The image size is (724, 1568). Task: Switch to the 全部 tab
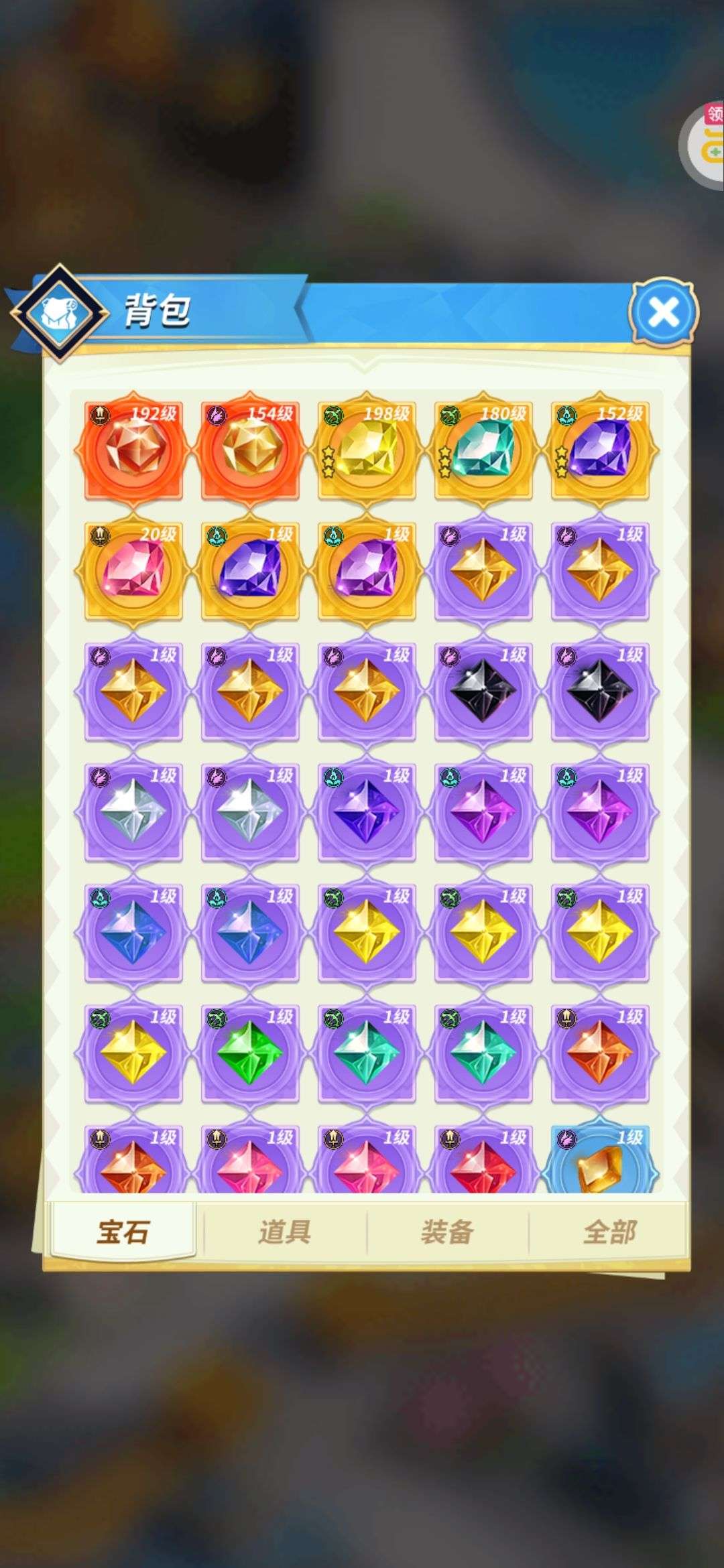(x=609, y=1232)
